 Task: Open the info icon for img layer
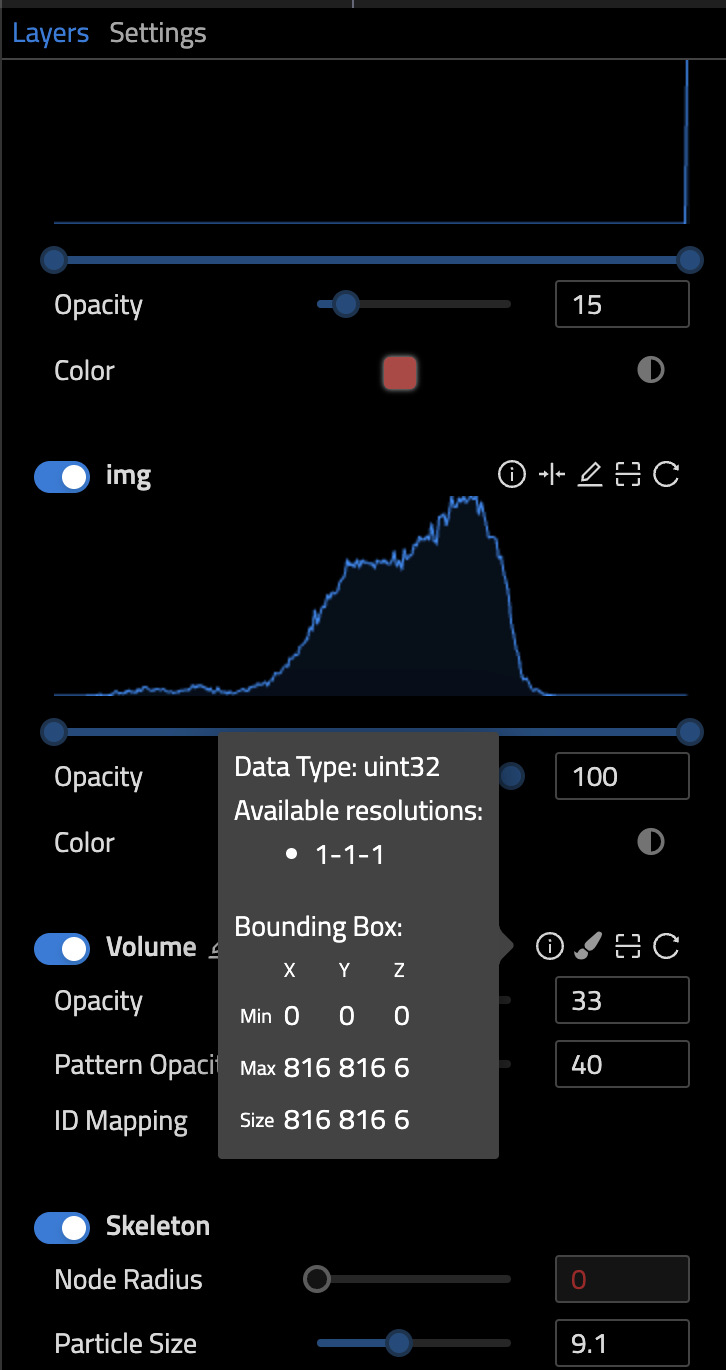click(x=512, y=474)
